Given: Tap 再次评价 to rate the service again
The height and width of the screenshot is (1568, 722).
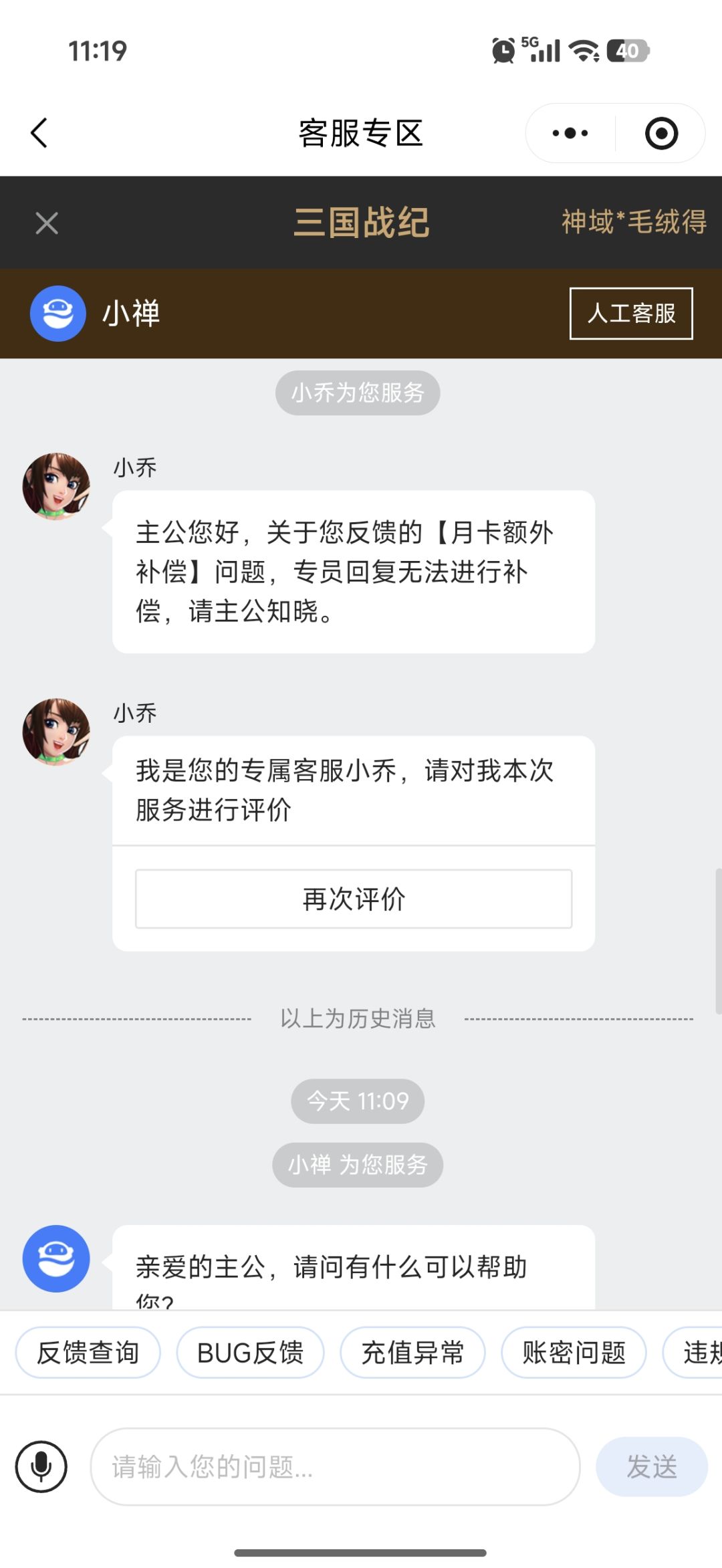Looking at the screenshot, I should [354, 899].
